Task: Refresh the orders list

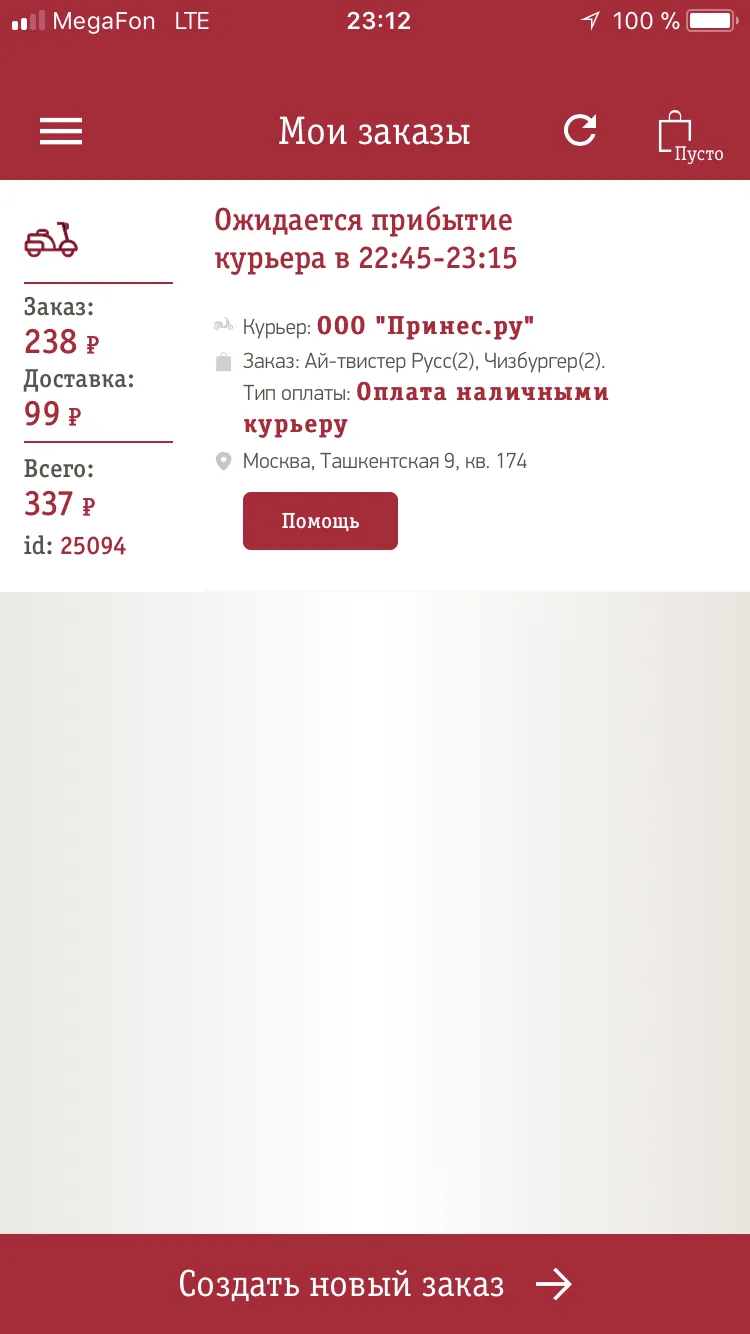Action: click(580, 131)
